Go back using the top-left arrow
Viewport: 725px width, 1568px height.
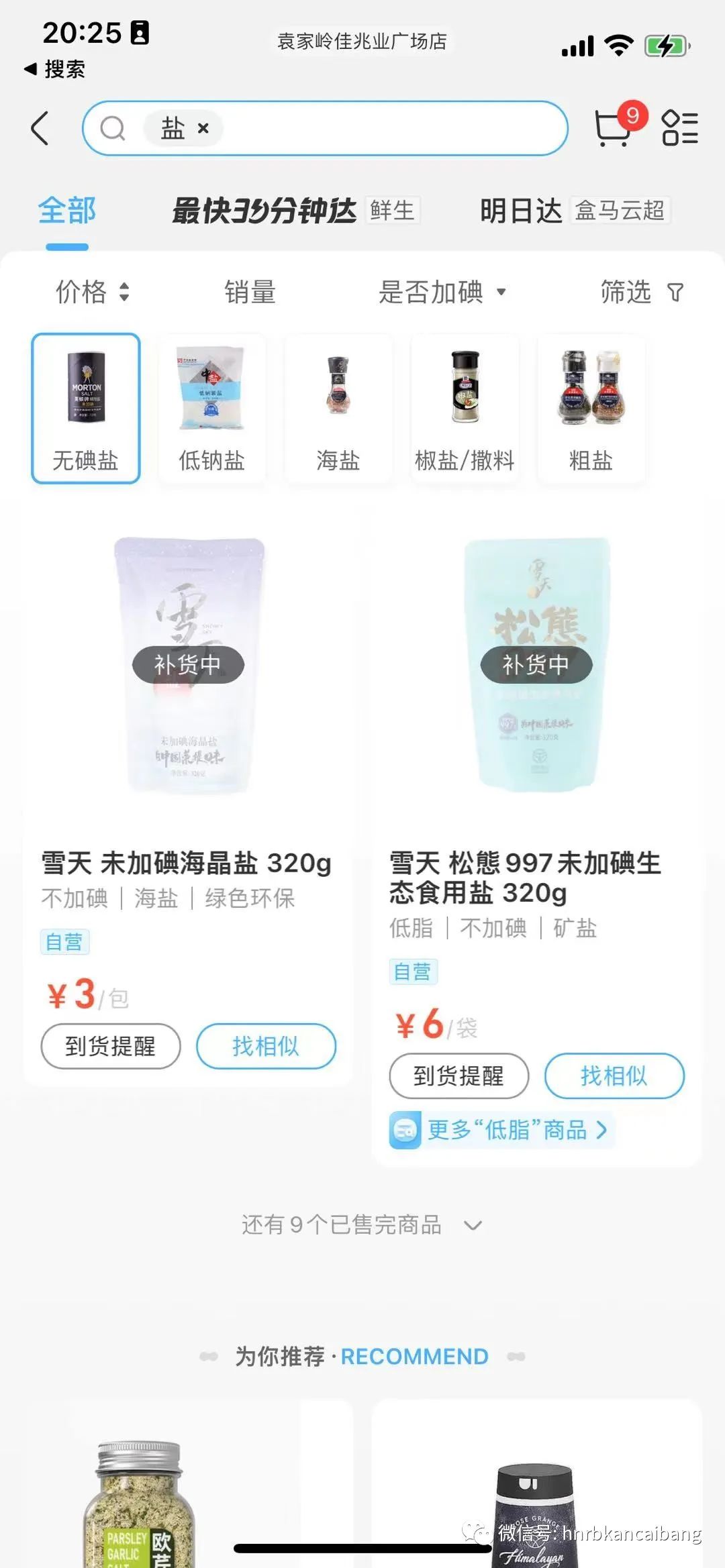click(x=40, y=128)
